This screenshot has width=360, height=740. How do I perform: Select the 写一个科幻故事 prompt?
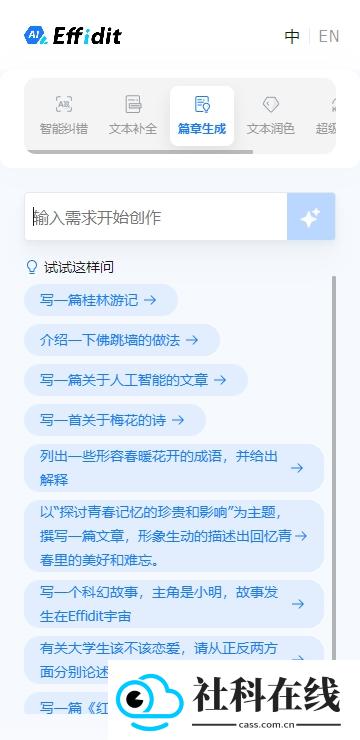click(x=174, y=604)
